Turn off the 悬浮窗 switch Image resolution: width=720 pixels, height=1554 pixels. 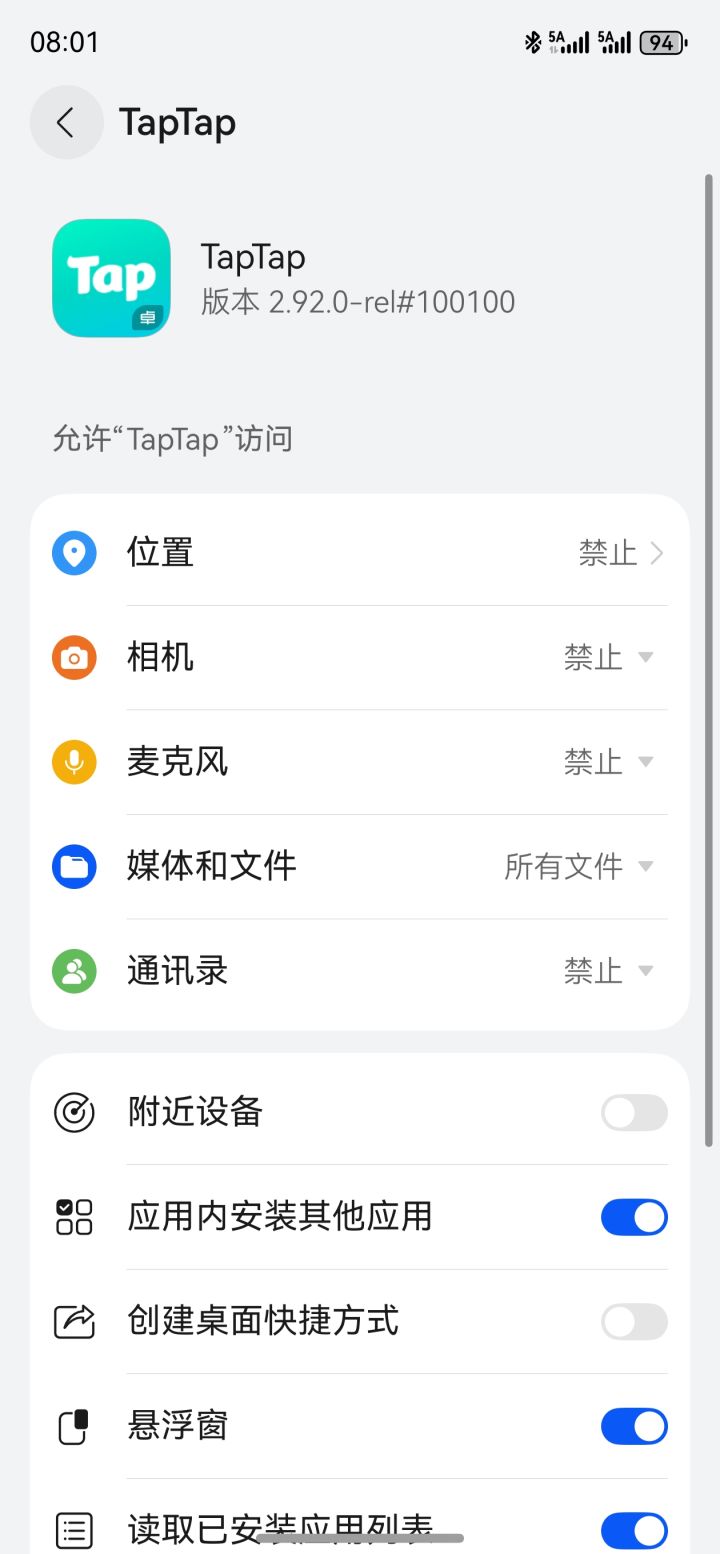[x=633, y=1426]
